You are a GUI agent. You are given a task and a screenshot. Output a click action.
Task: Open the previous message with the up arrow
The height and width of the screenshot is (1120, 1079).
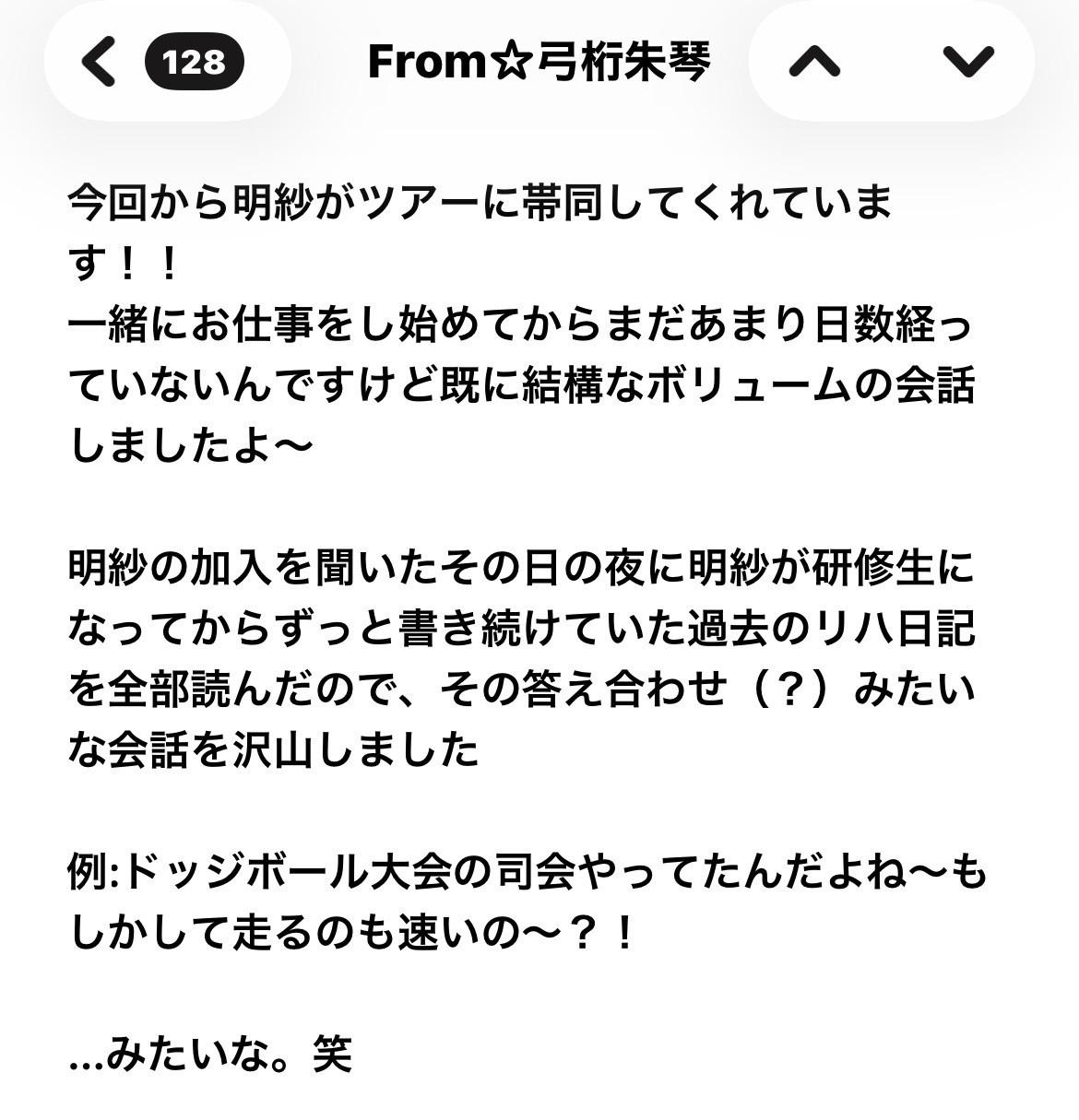tap(814, 62)
